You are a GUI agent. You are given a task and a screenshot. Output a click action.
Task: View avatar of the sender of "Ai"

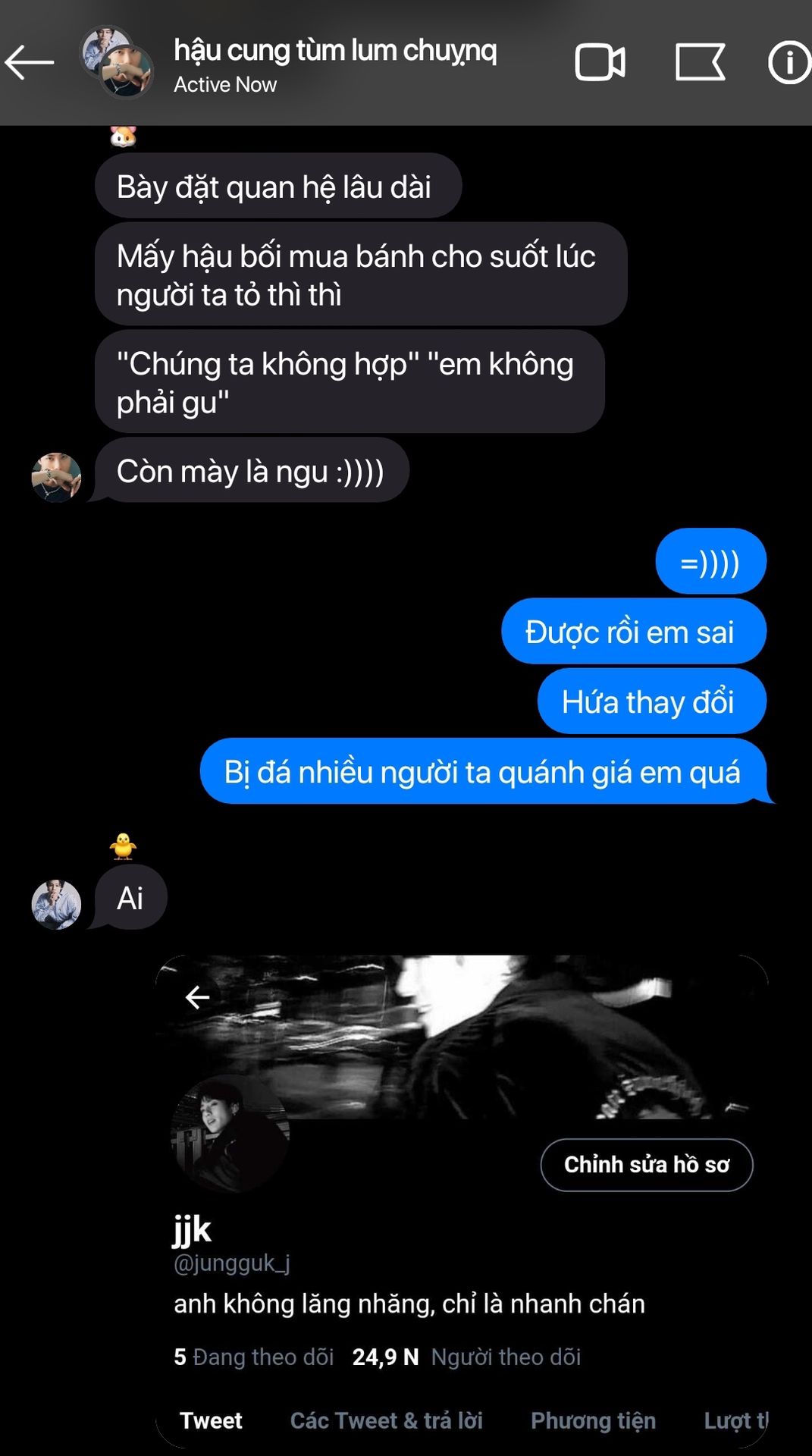[x=56, y=904]
